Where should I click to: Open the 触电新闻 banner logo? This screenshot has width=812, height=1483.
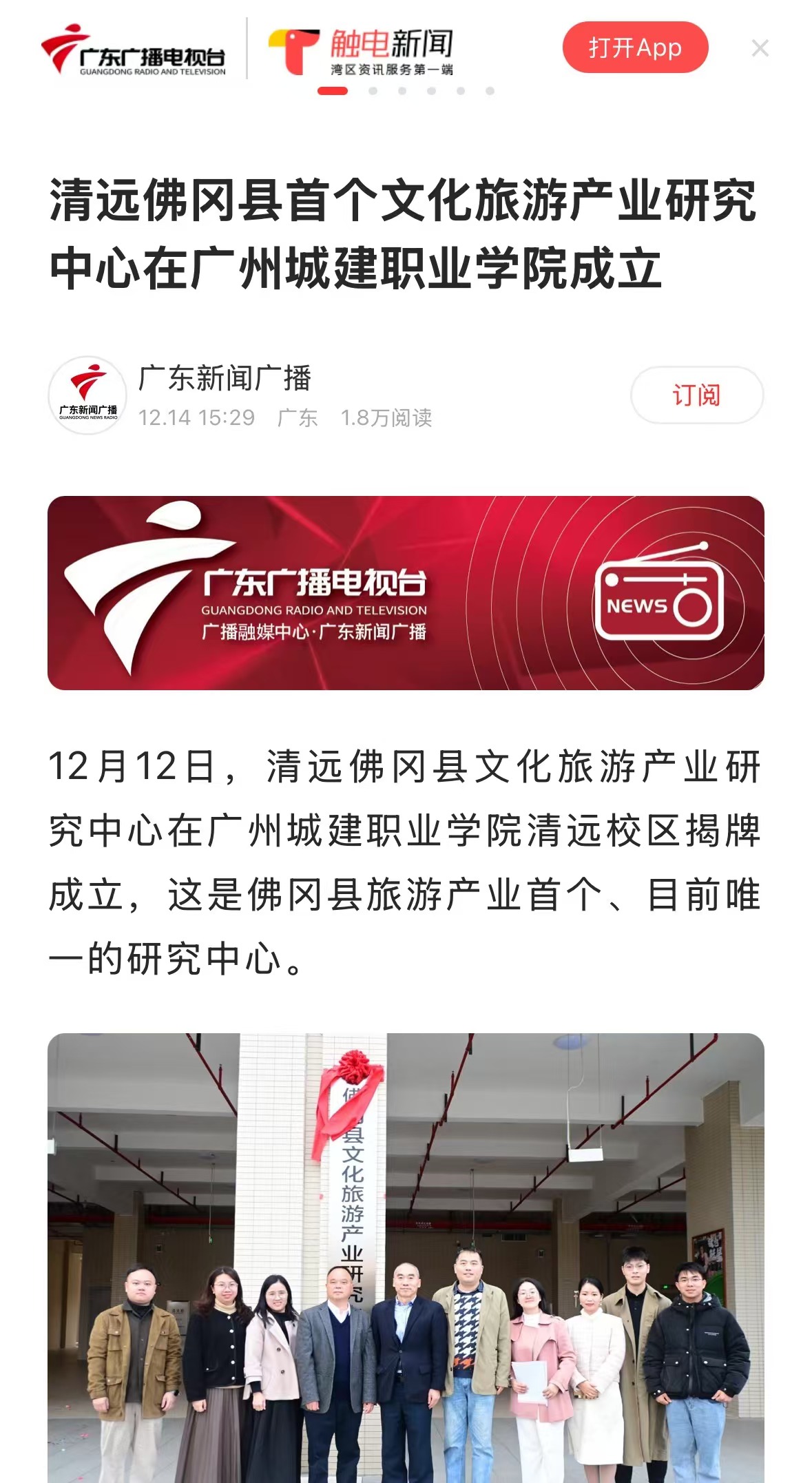point(361,51)
